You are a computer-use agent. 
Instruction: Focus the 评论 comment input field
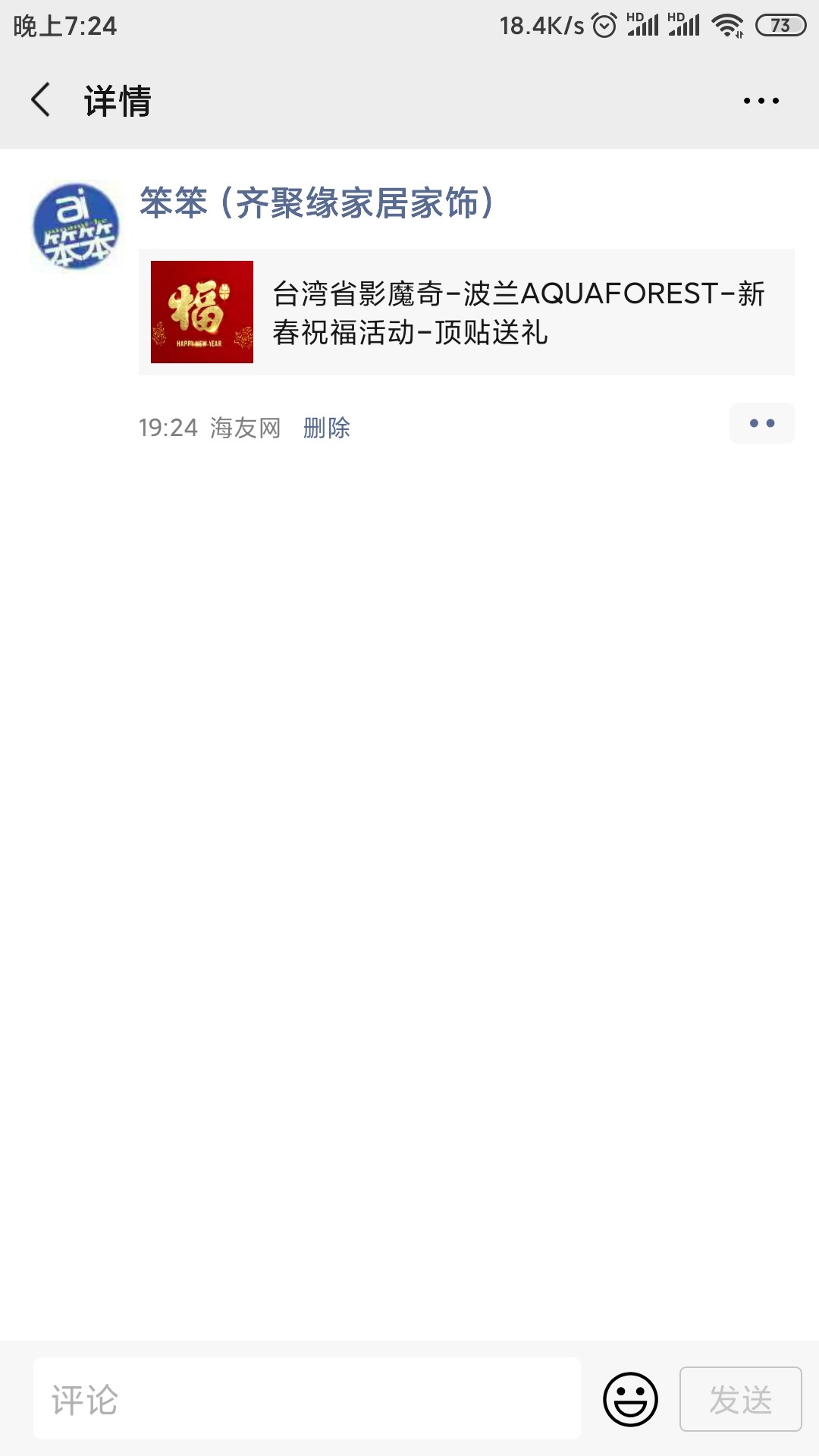(x=306, y=1399)
